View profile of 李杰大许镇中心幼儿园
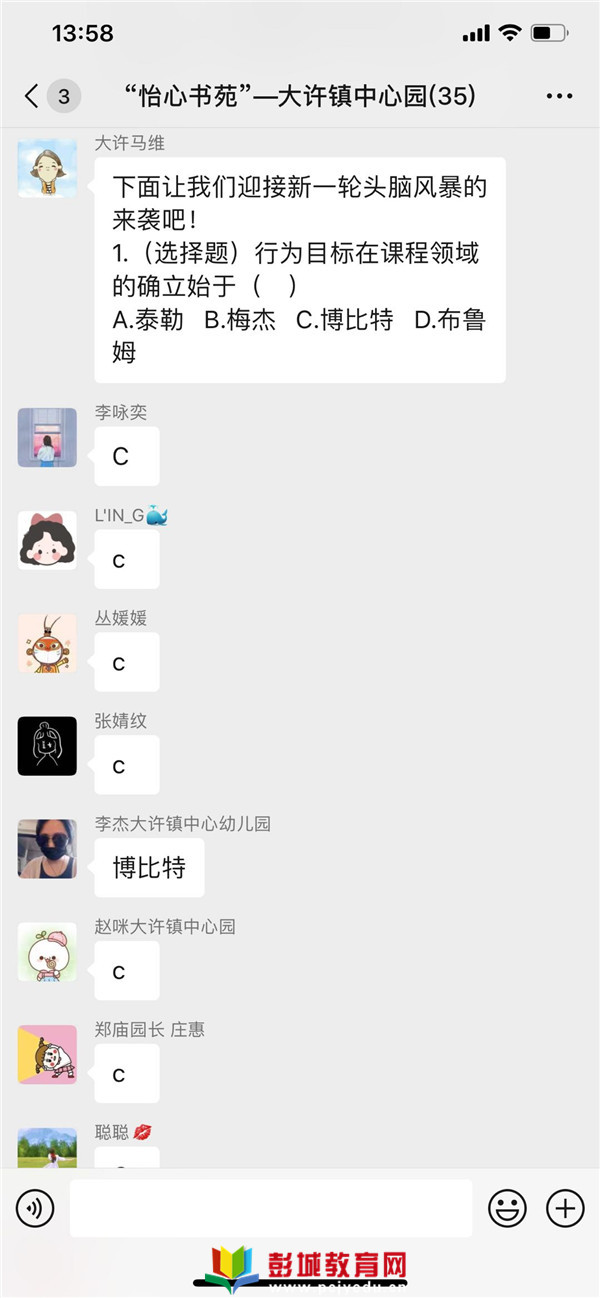The width and height of the screenshot is (600, 1298). point(47,849)
